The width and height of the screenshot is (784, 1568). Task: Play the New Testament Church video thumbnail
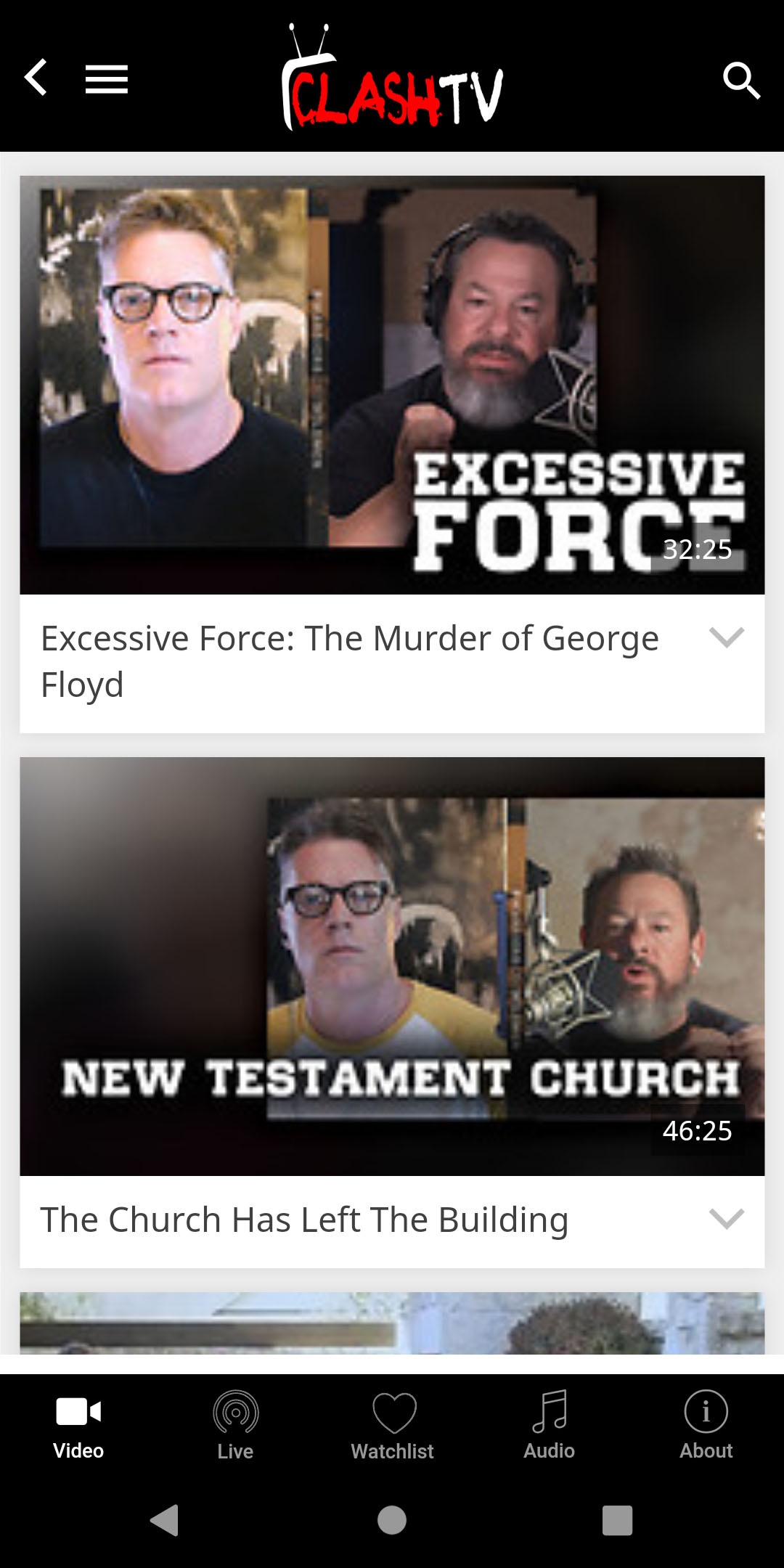tap(392, 966)
